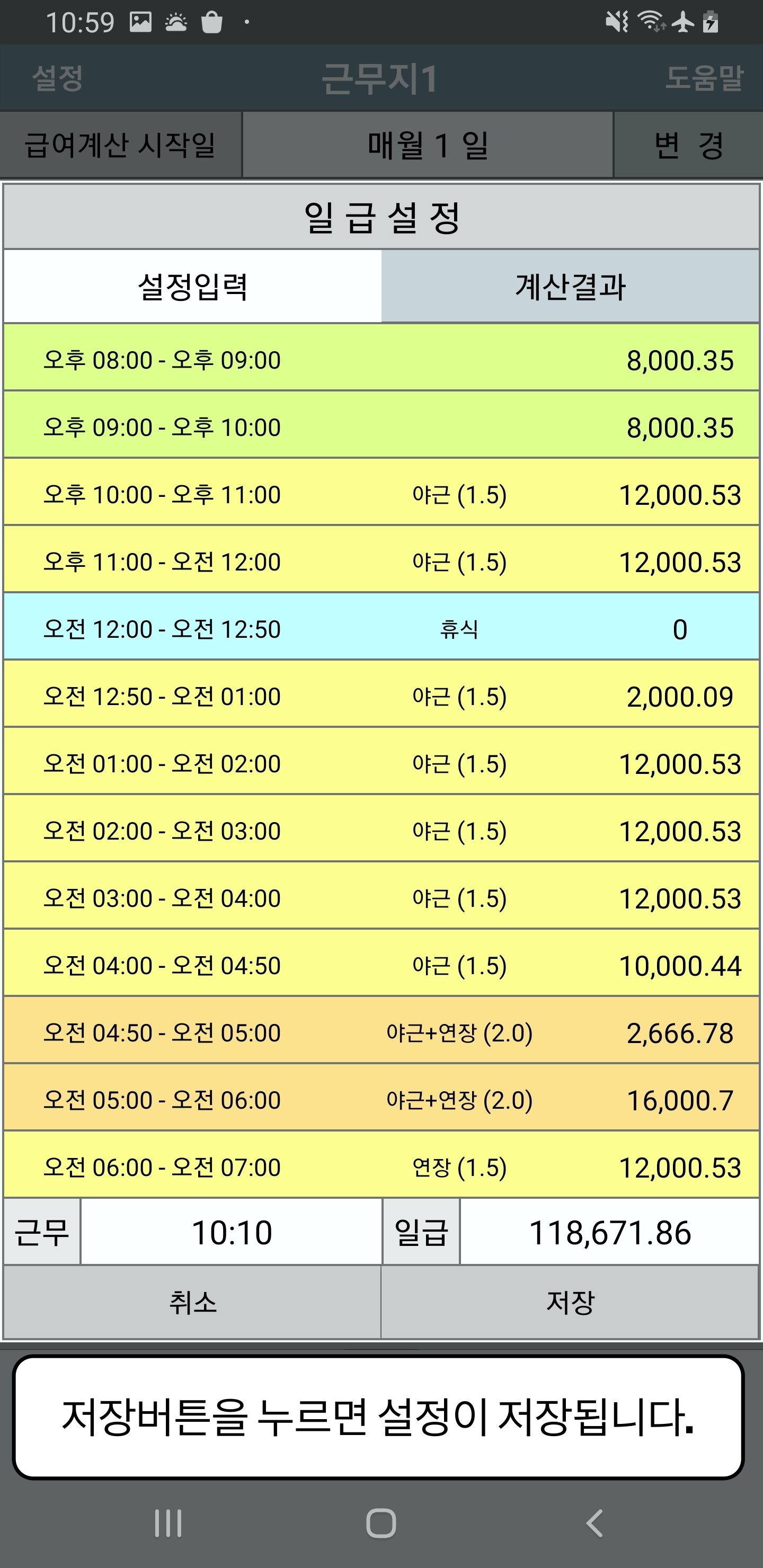The image size is (763, 1568).
Task: Save settings with the 저장 button
Action: 570,1302
